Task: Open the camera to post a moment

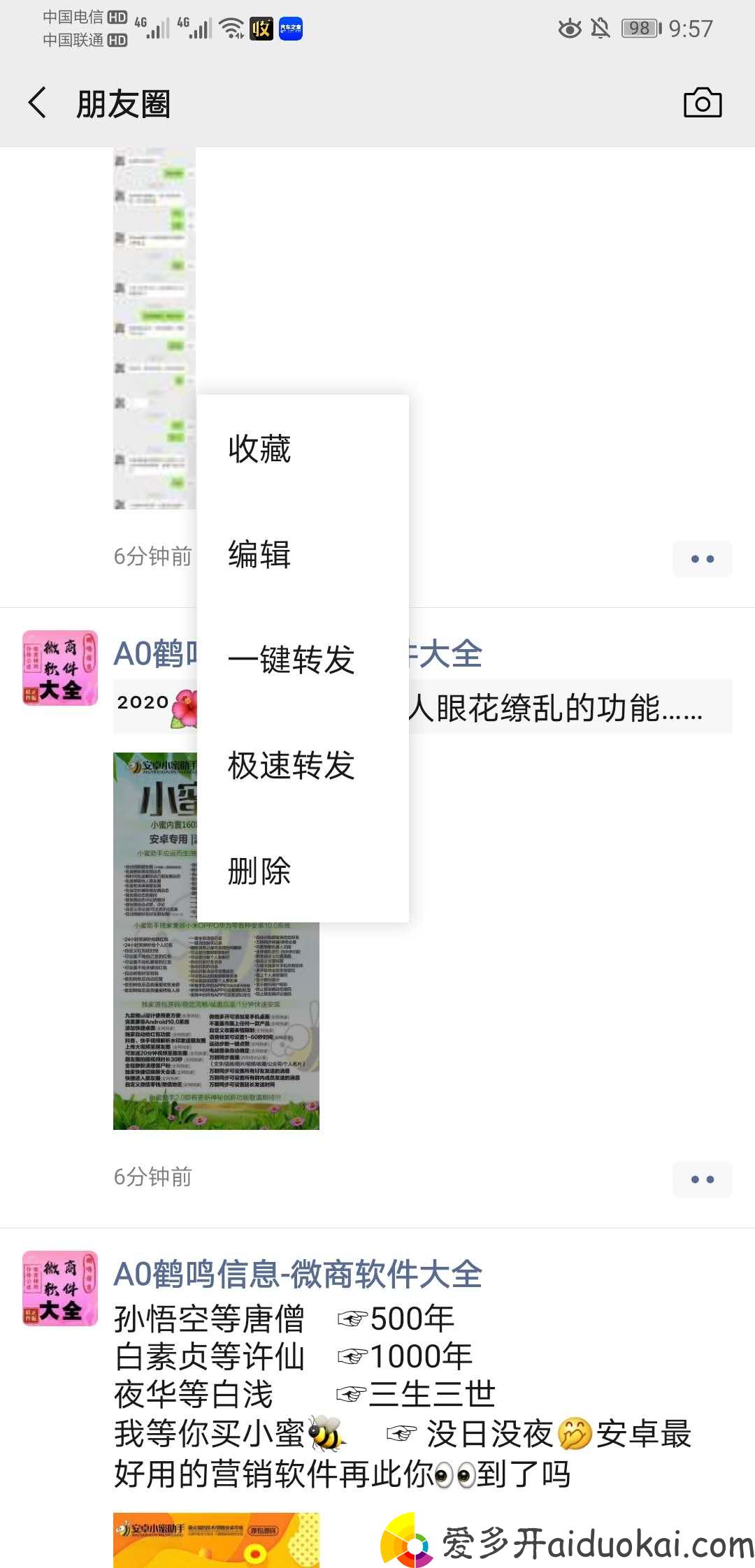Action: coord(702,103)
